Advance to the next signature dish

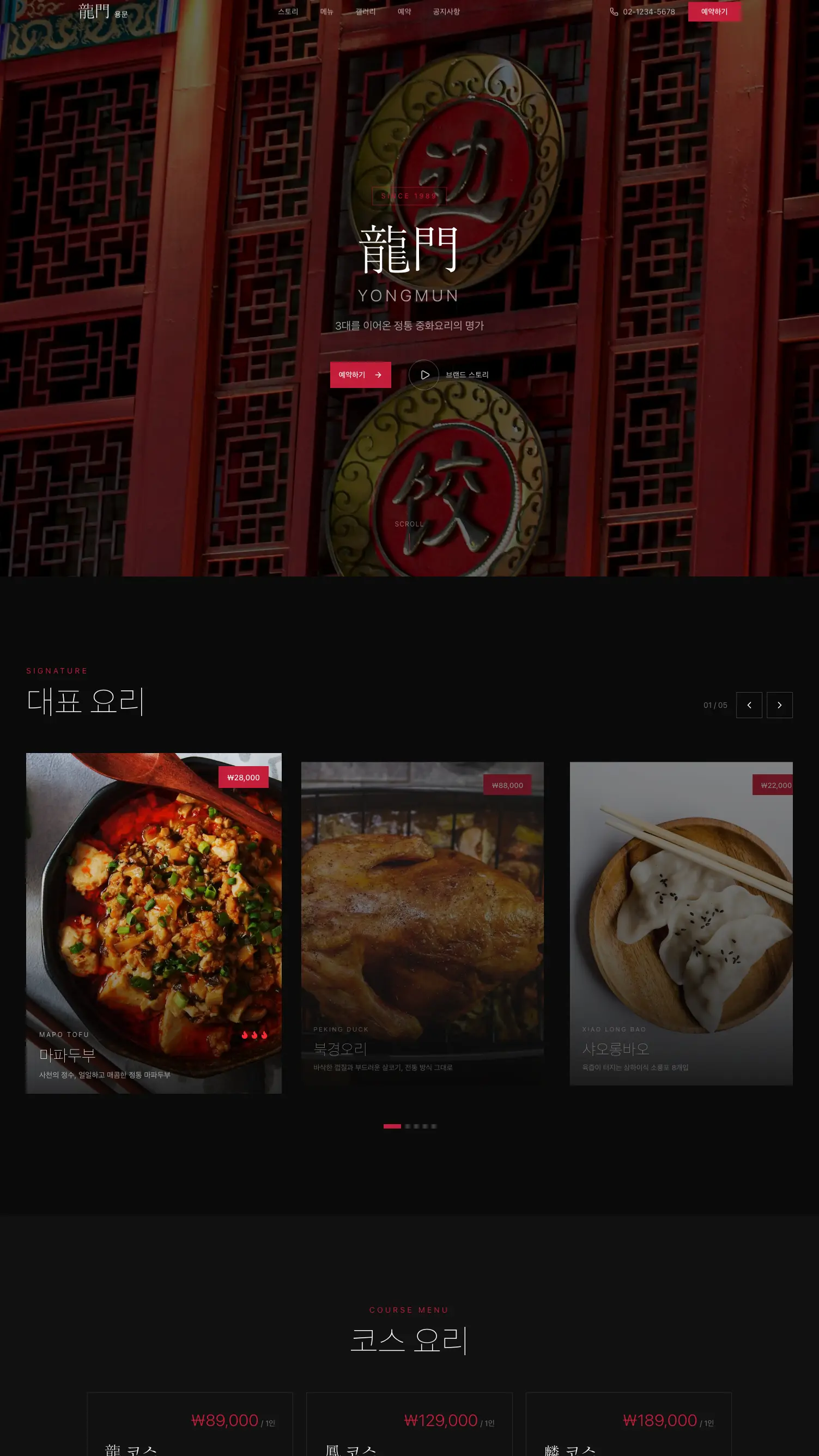pos(779,705)
